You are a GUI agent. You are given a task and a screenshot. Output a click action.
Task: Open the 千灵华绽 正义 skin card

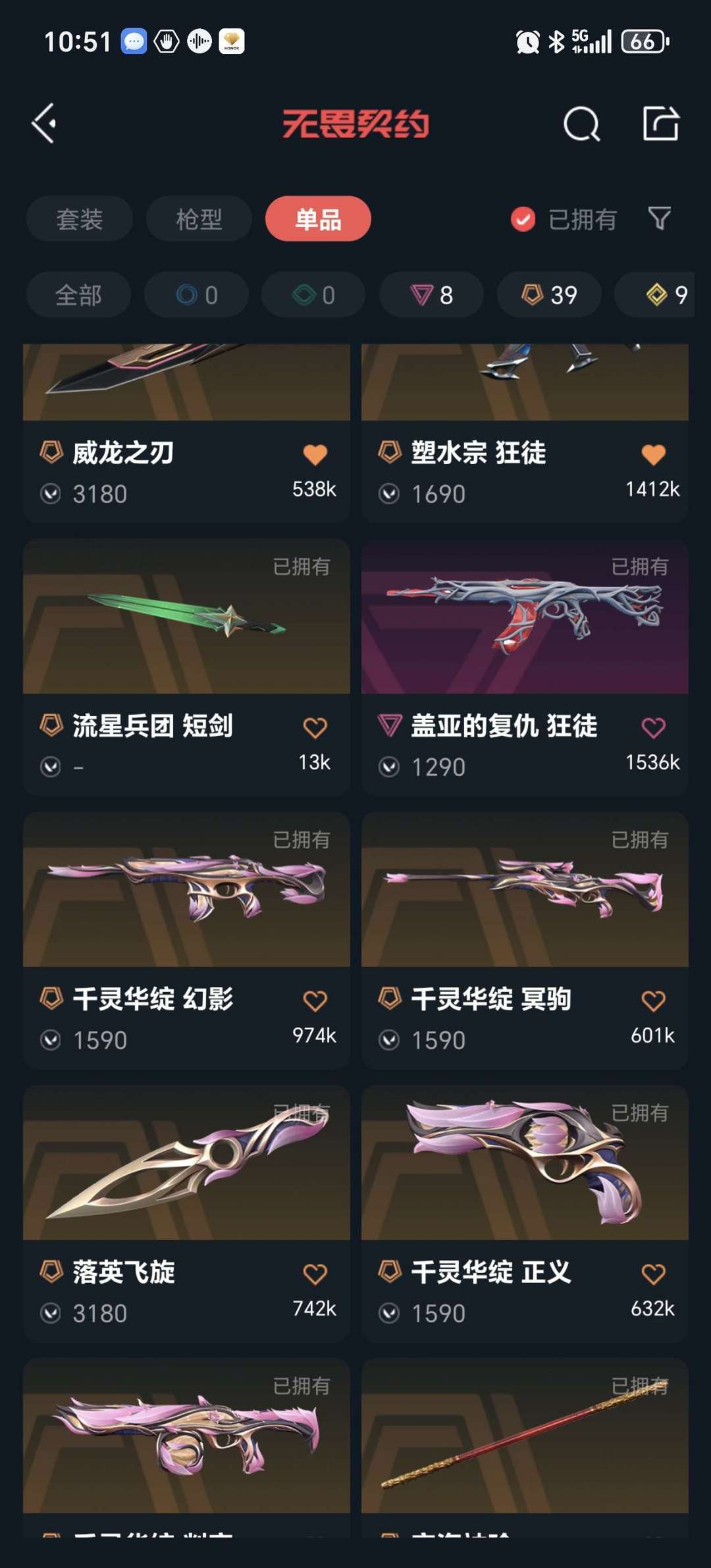pos(525,1214)
